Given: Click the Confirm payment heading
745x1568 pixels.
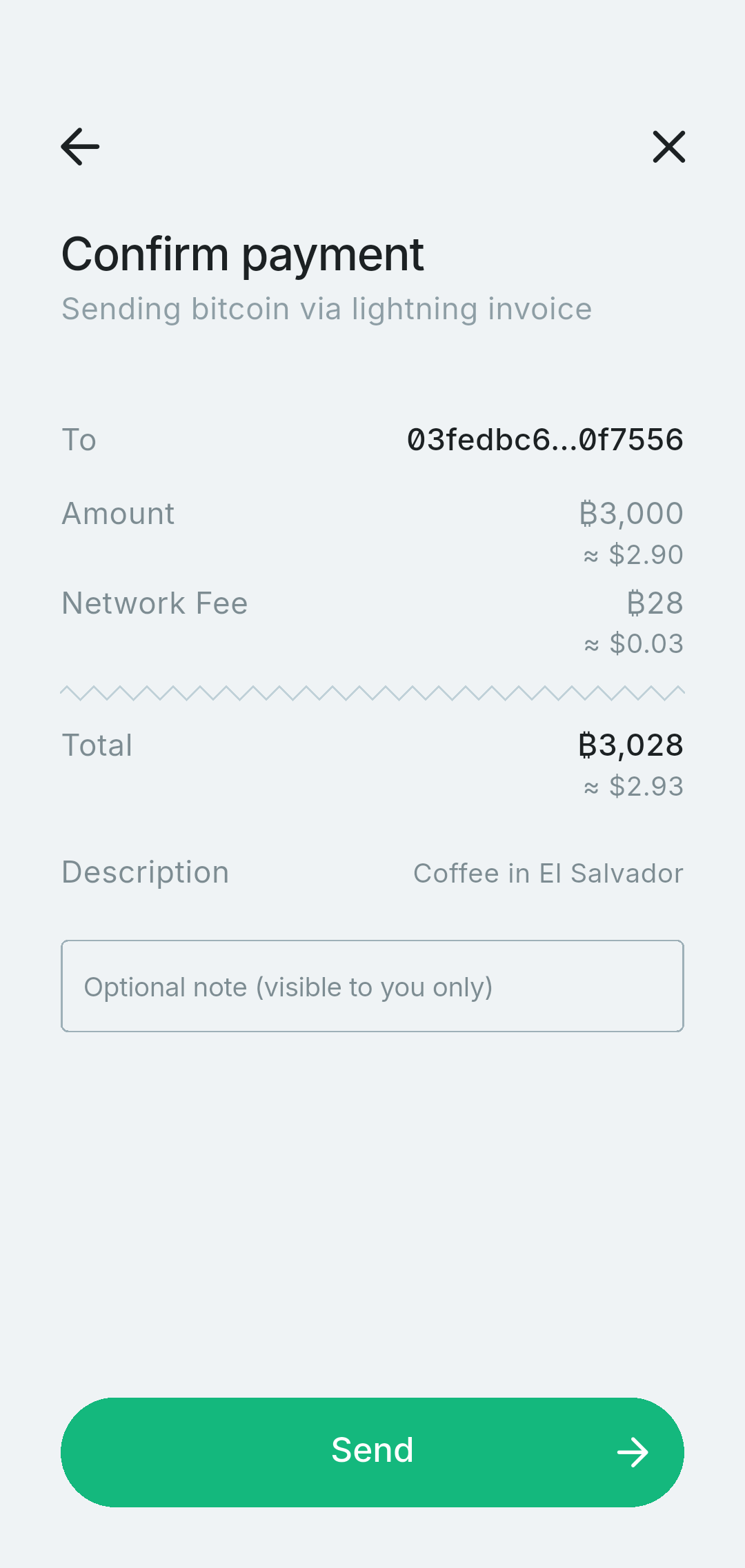Looking at the screenshot, I should 242,254.
